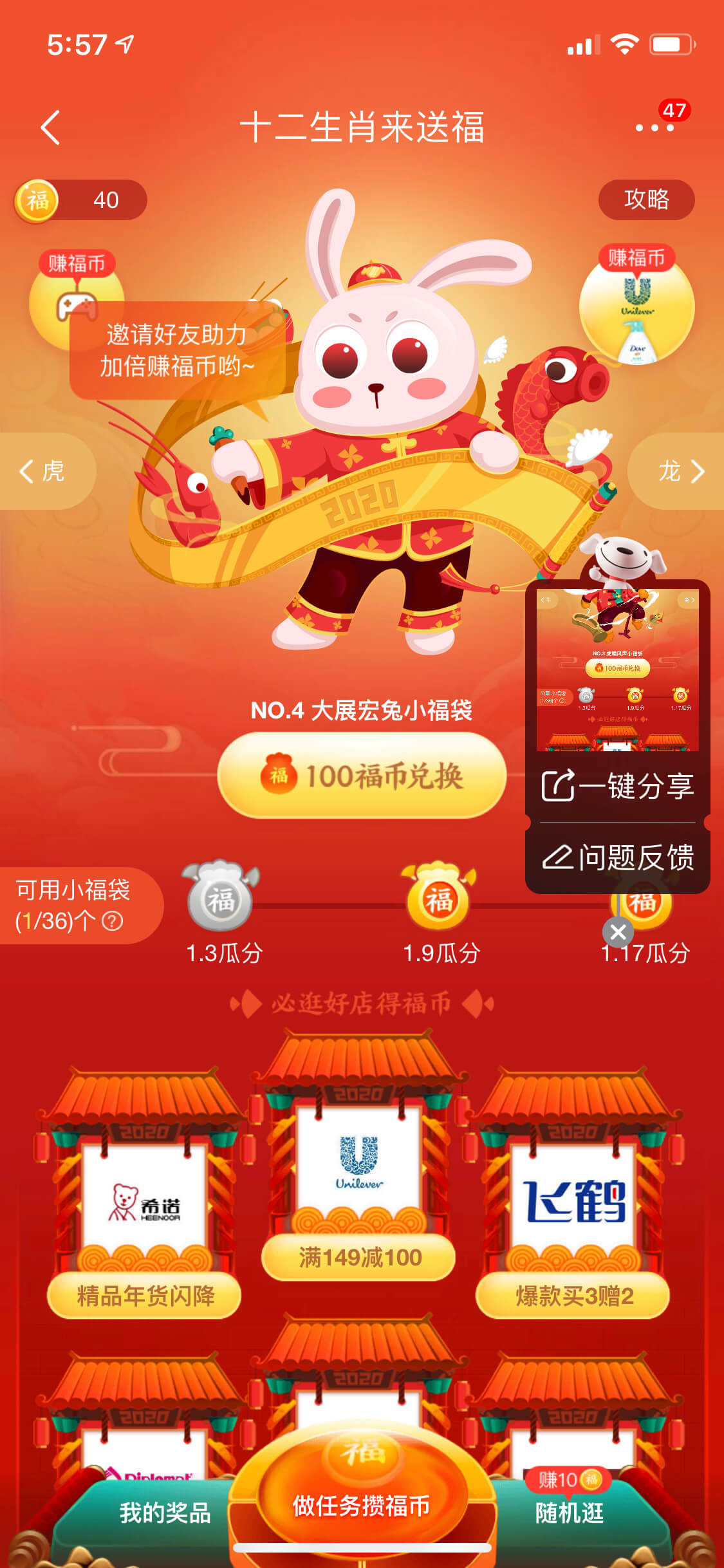724x1568 pixels.
Task: Switch to the previous zodiac 虎
Action: coord(44,471)
